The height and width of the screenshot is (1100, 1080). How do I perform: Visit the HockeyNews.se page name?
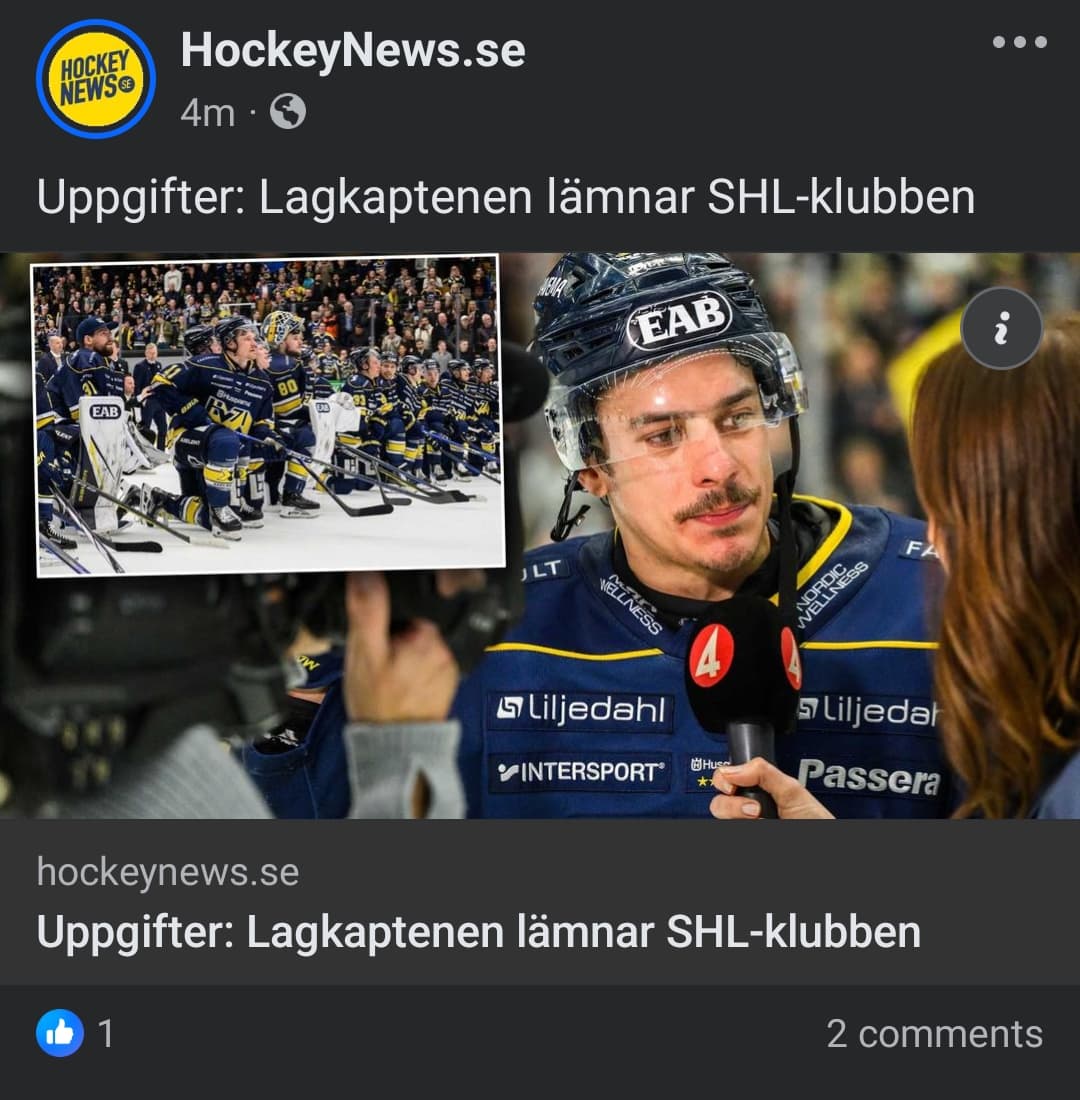(x=352, y=50)
